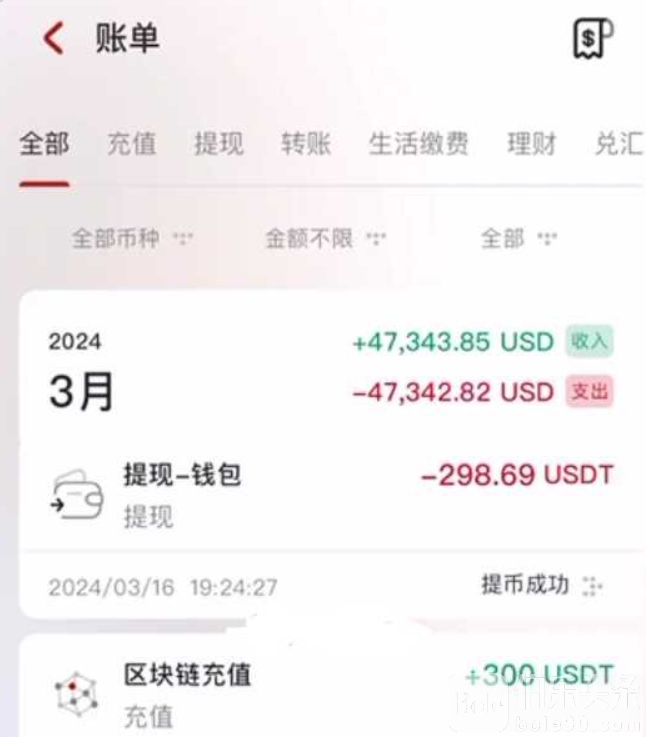
Task: Expand the 金额不限 amount filter
Action: [324, 239]
